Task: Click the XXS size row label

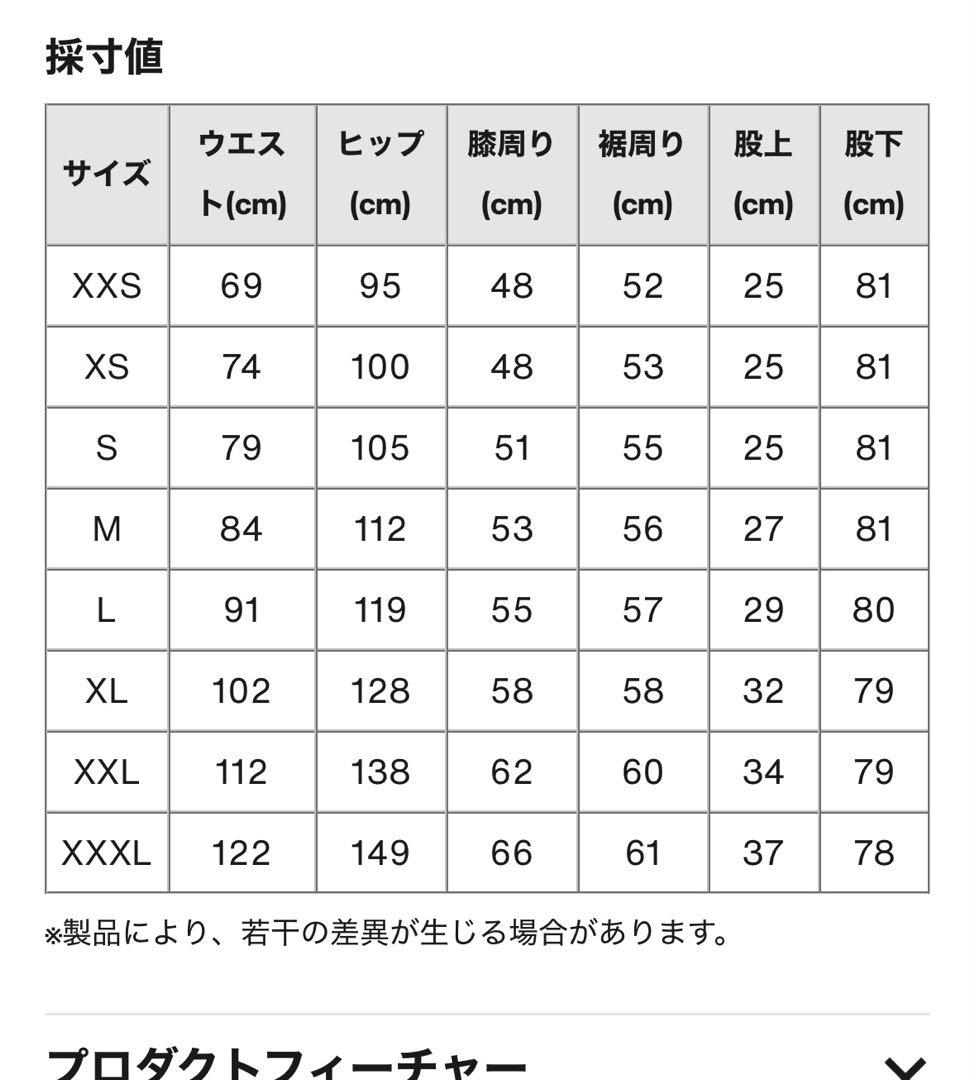Action: (106, 285)
